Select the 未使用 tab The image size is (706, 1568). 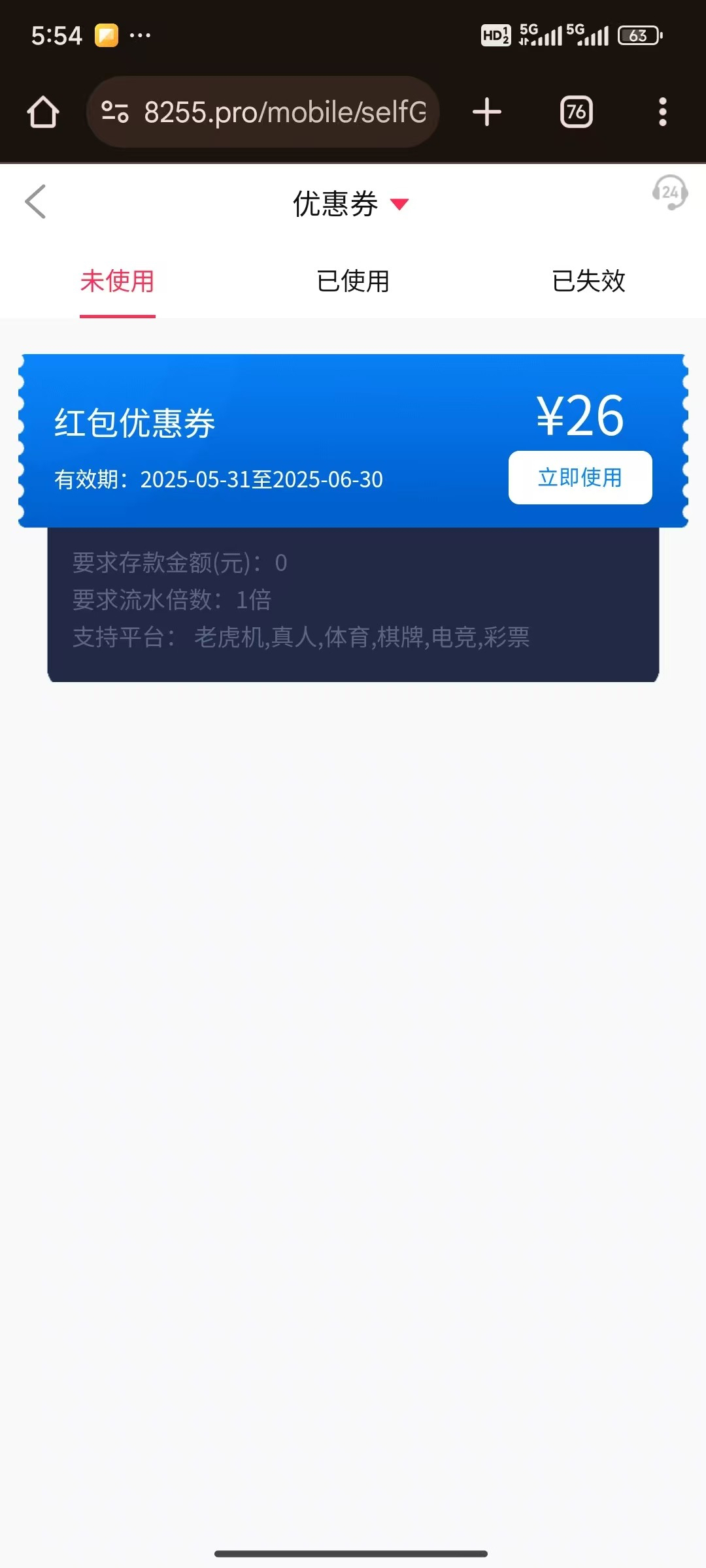coord(118,282)
